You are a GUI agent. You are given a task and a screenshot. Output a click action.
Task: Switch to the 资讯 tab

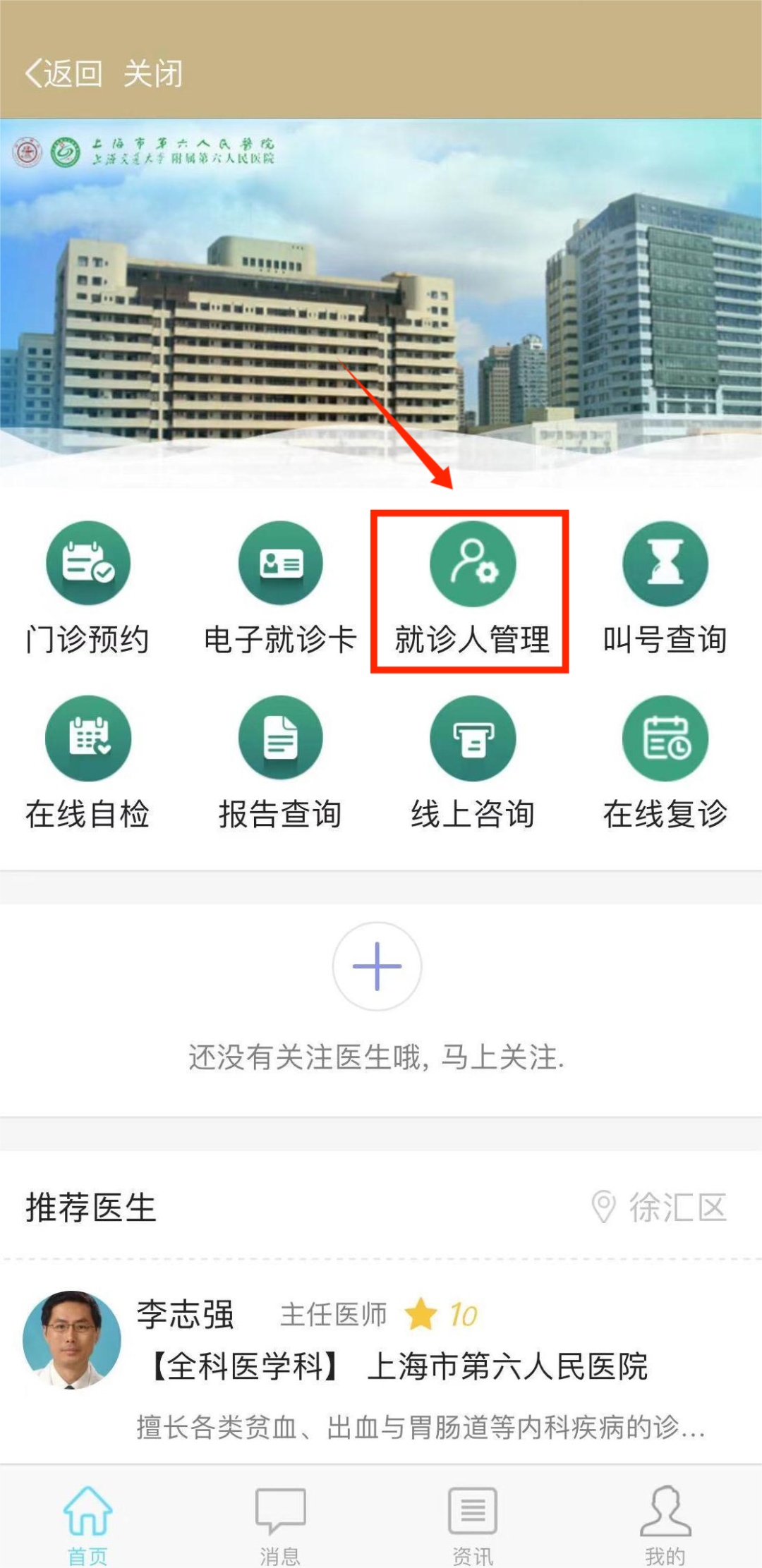tap(473, 1524)
